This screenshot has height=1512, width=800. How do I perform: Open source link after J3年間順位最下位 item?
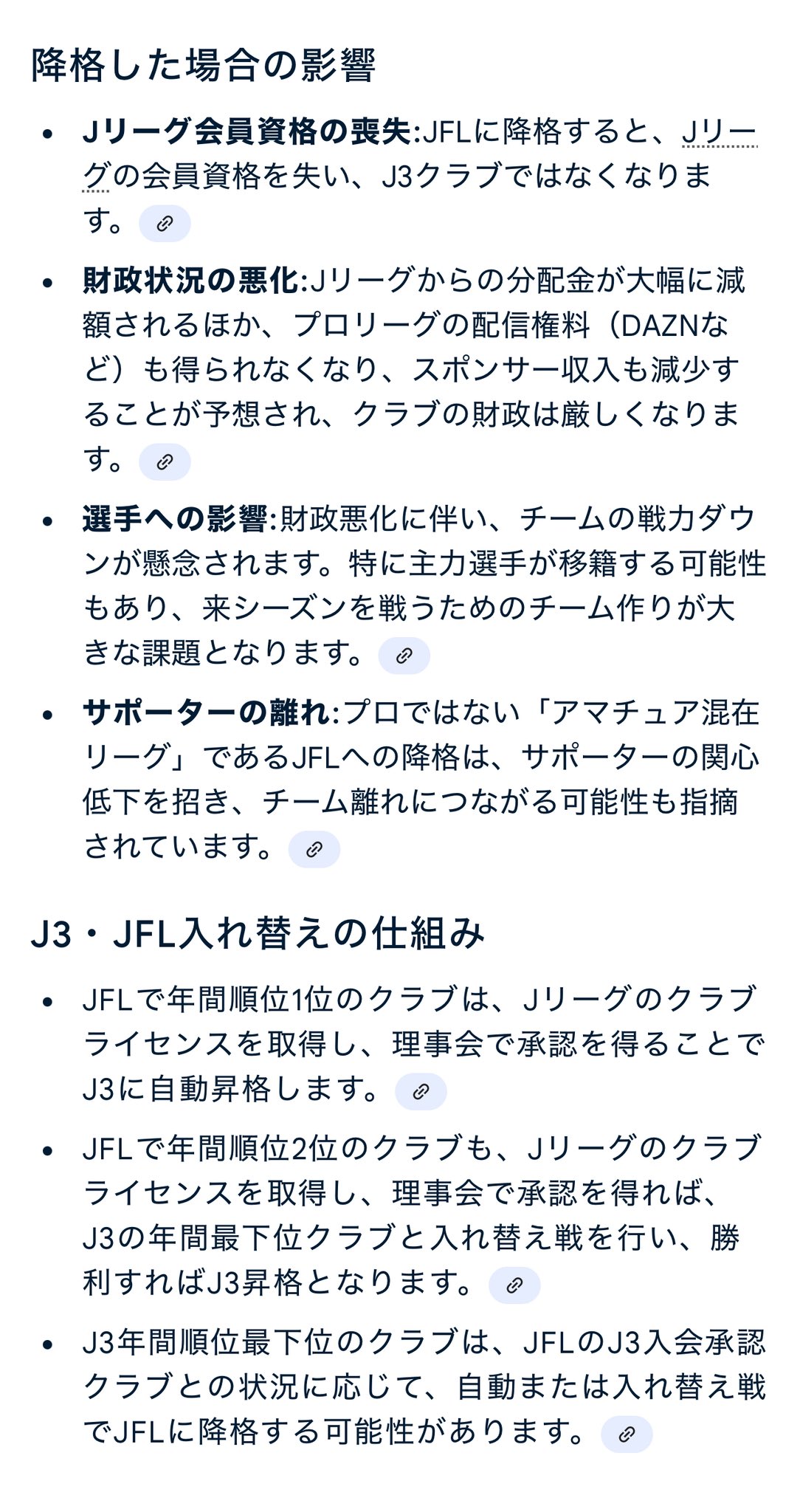coord(627,1434)
